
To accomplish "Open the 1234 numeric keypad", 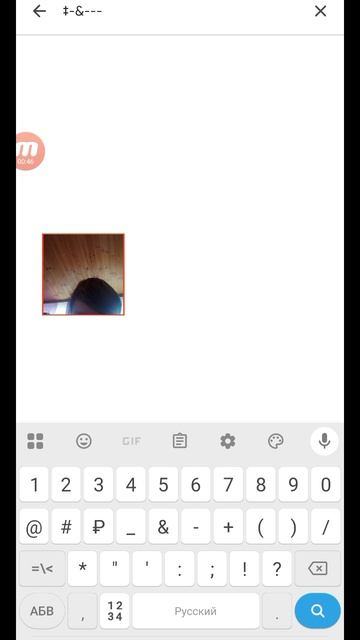I will pos(115,611).
